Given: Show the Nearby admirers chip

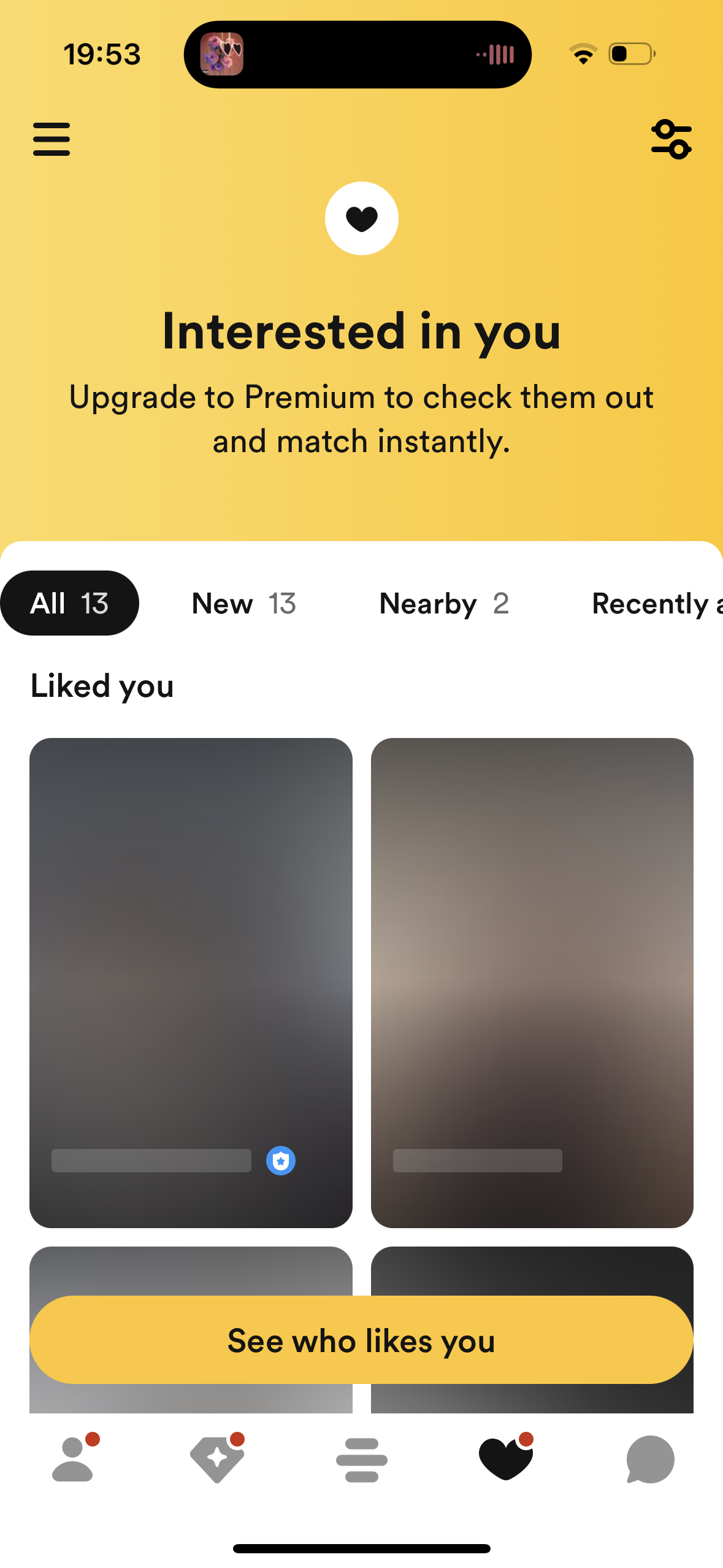Looking at the screenshot, I should 444,603.
